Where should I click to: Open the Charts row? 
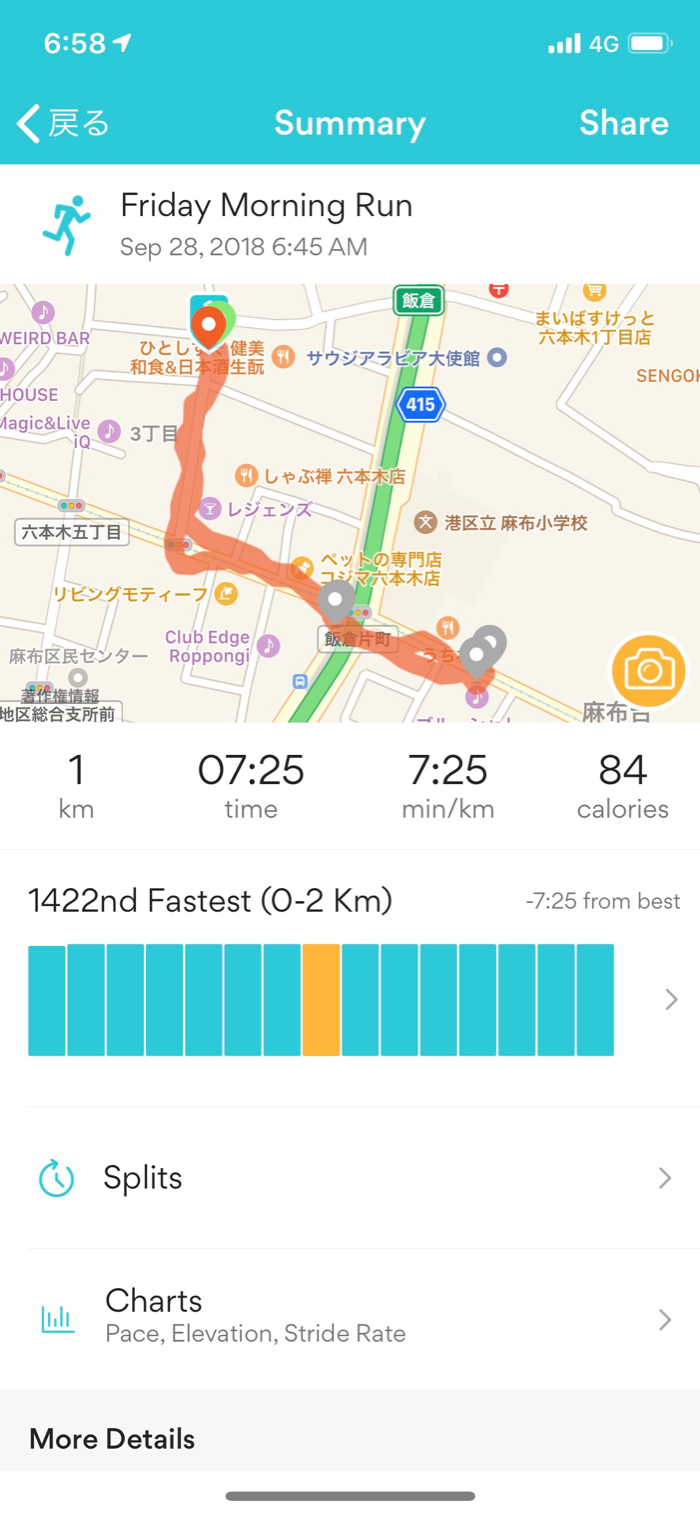350,1316
